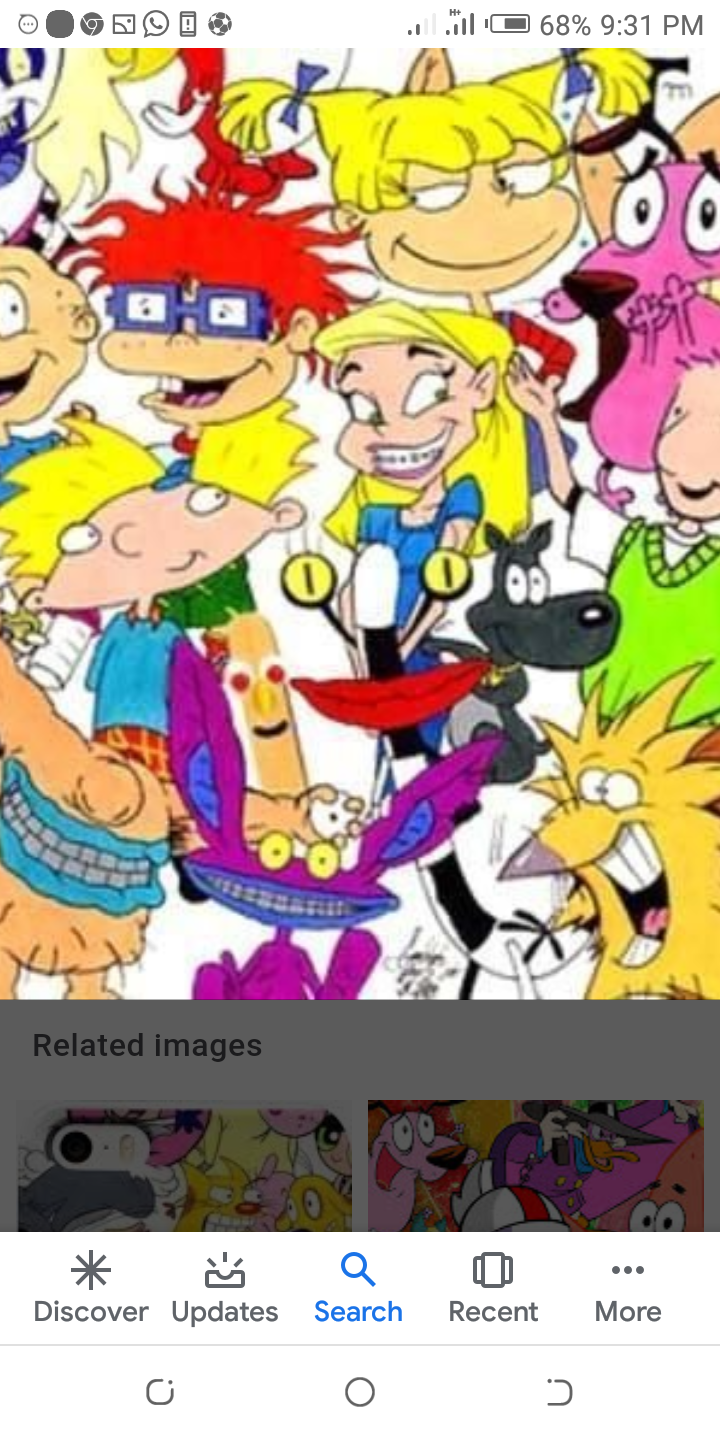Open the Discover tab
Viewport: 720px width, 1440px height.
[90, 1290]
